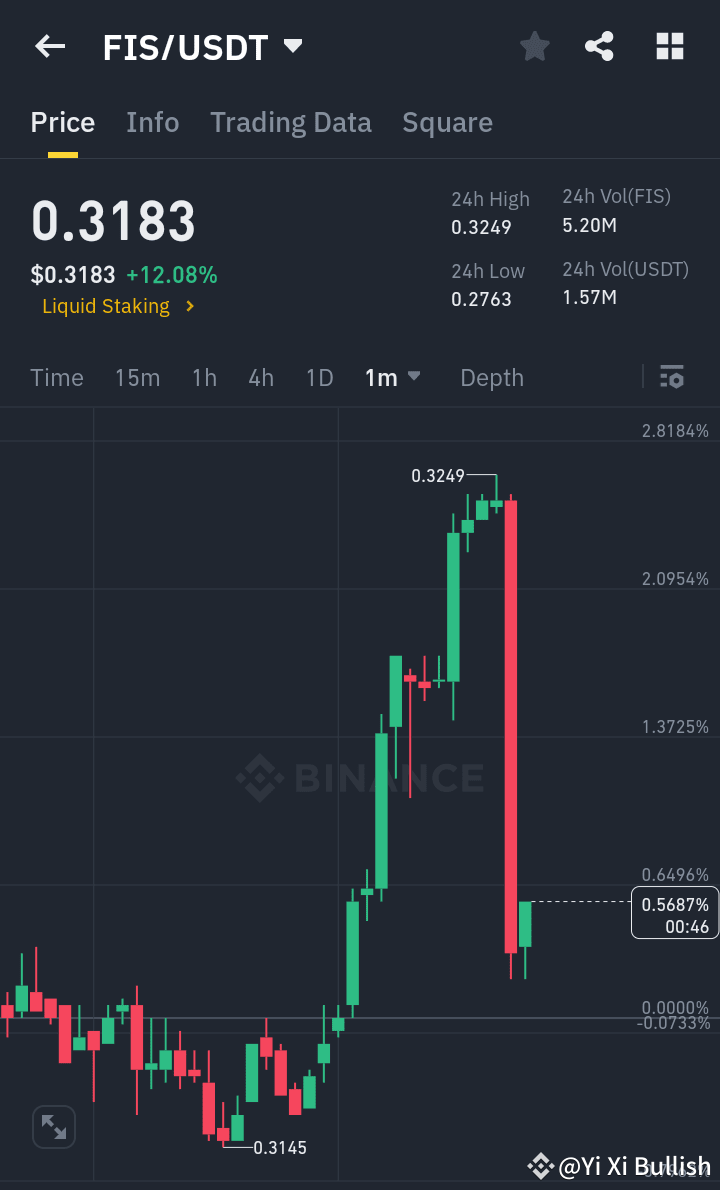The height and width of the screenshot is (1190, 720).
Task: Open the trading layout grid menu
Action: (x=669, y=46)
